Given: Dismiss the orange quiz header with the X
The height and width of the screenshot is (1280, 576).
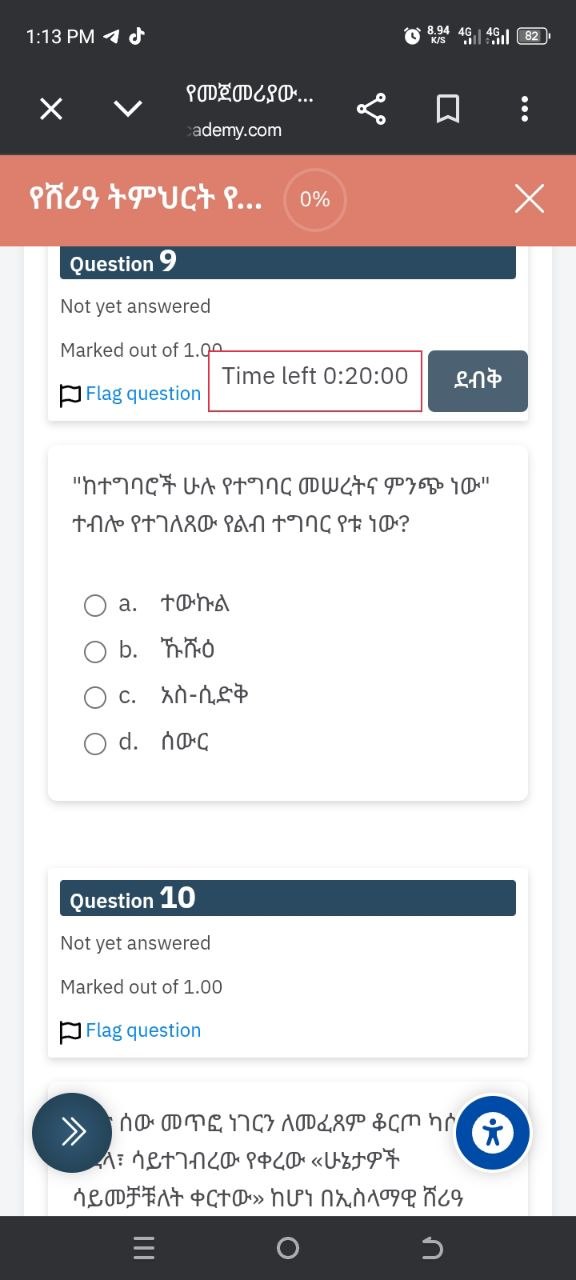Looking at the screenshot, I should click(529, 199).
